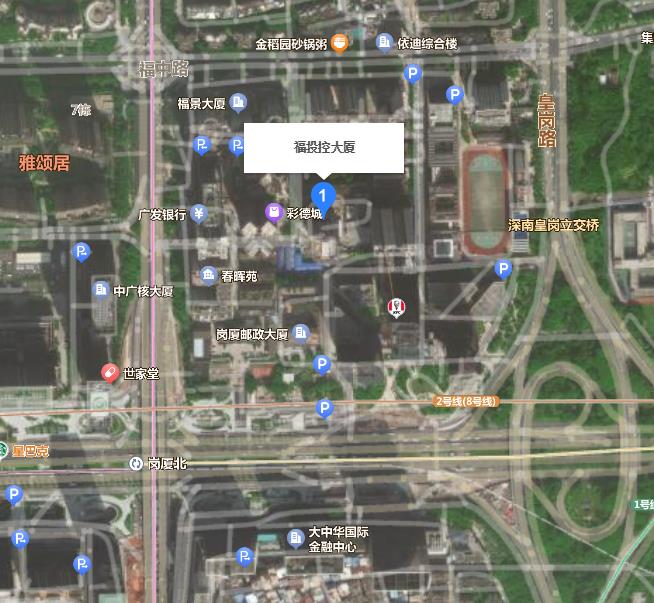
Task: Select the 春晖苑 marker
Action: 208,275
